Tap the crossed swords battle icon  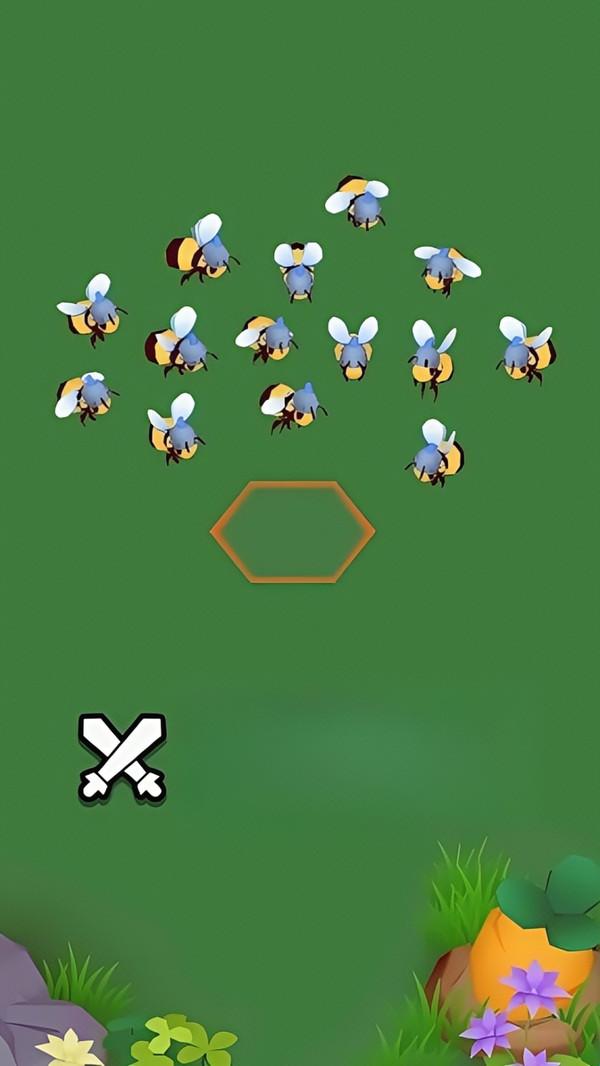coord(122,758)
